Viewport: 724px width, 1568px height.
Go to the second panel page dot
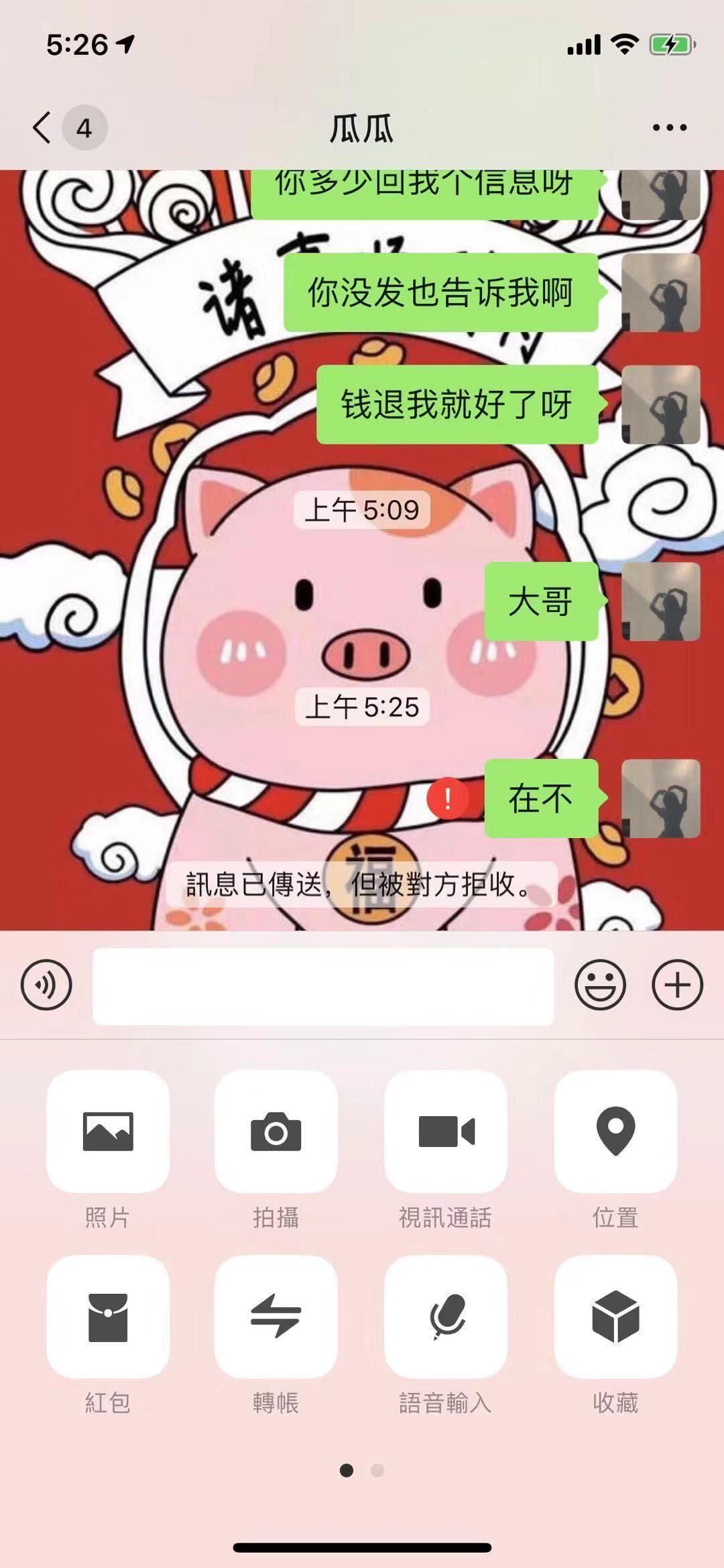[377, 1470]
